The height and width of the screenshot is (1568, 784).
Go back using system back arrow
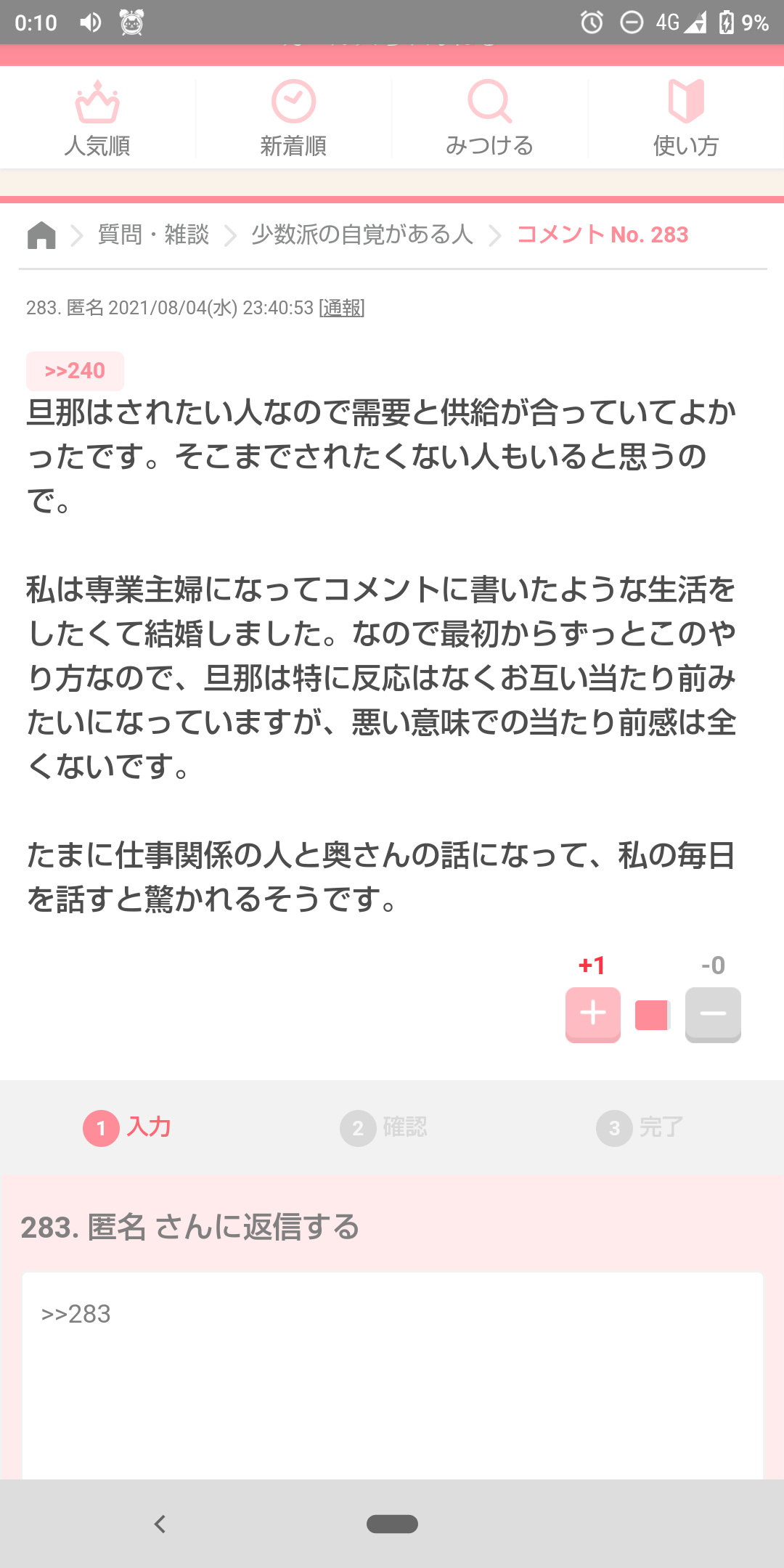pos(160,1524)
